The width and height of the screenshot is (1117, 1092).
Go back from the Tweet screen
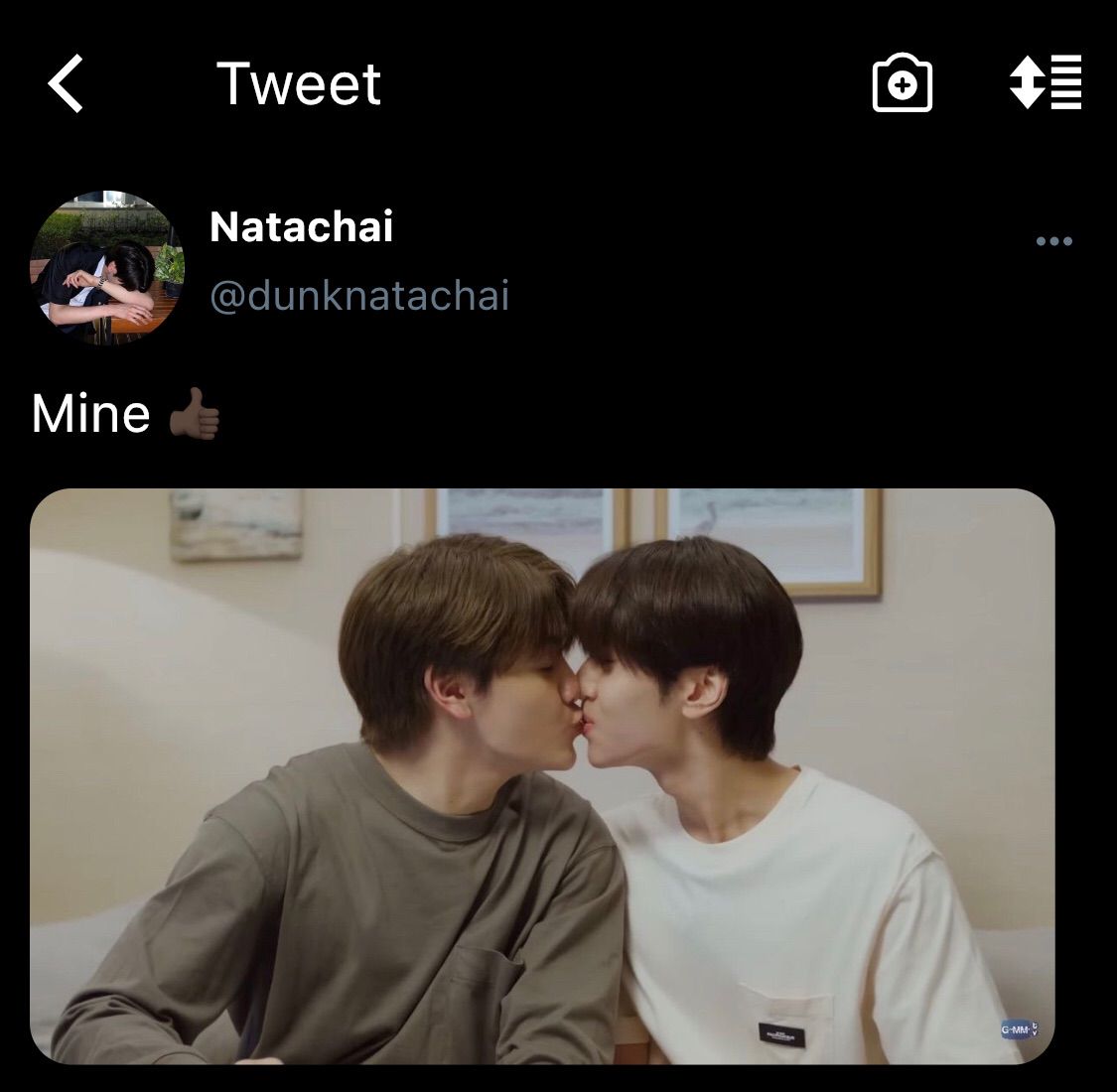point(66,84)
